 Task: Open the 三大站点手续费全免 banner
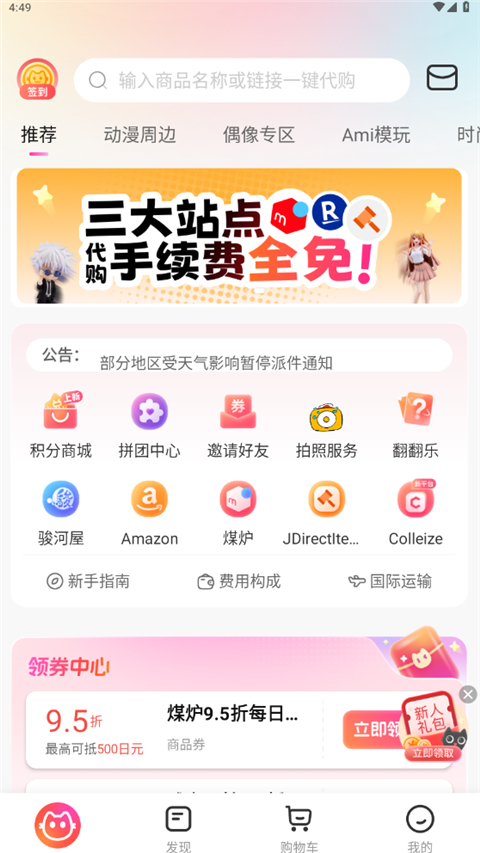(x=239, y=236)
